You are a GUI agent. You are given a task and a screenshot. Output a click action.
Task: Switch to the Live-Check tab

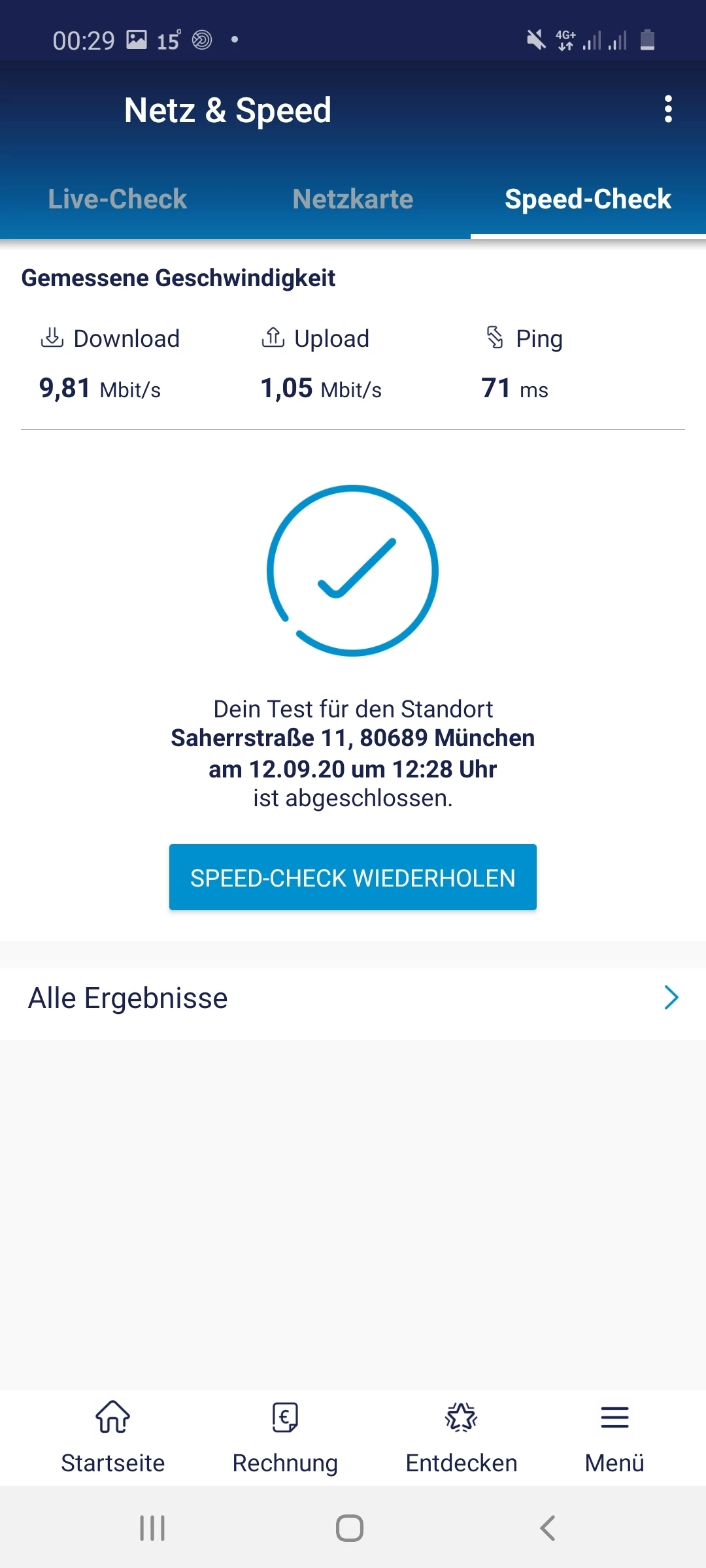click(118, 199)
